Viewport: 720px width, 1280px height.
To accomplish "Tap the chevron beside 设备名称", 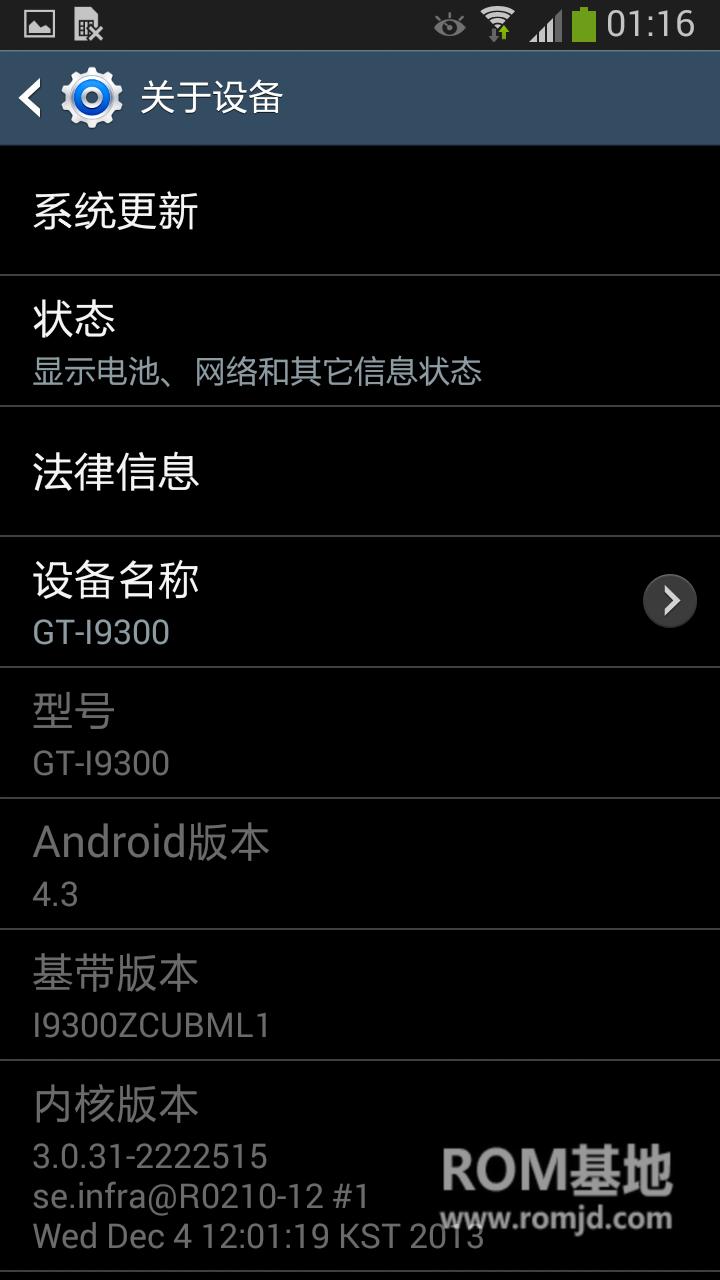I will pyautogui.click(x=669, y=601).
